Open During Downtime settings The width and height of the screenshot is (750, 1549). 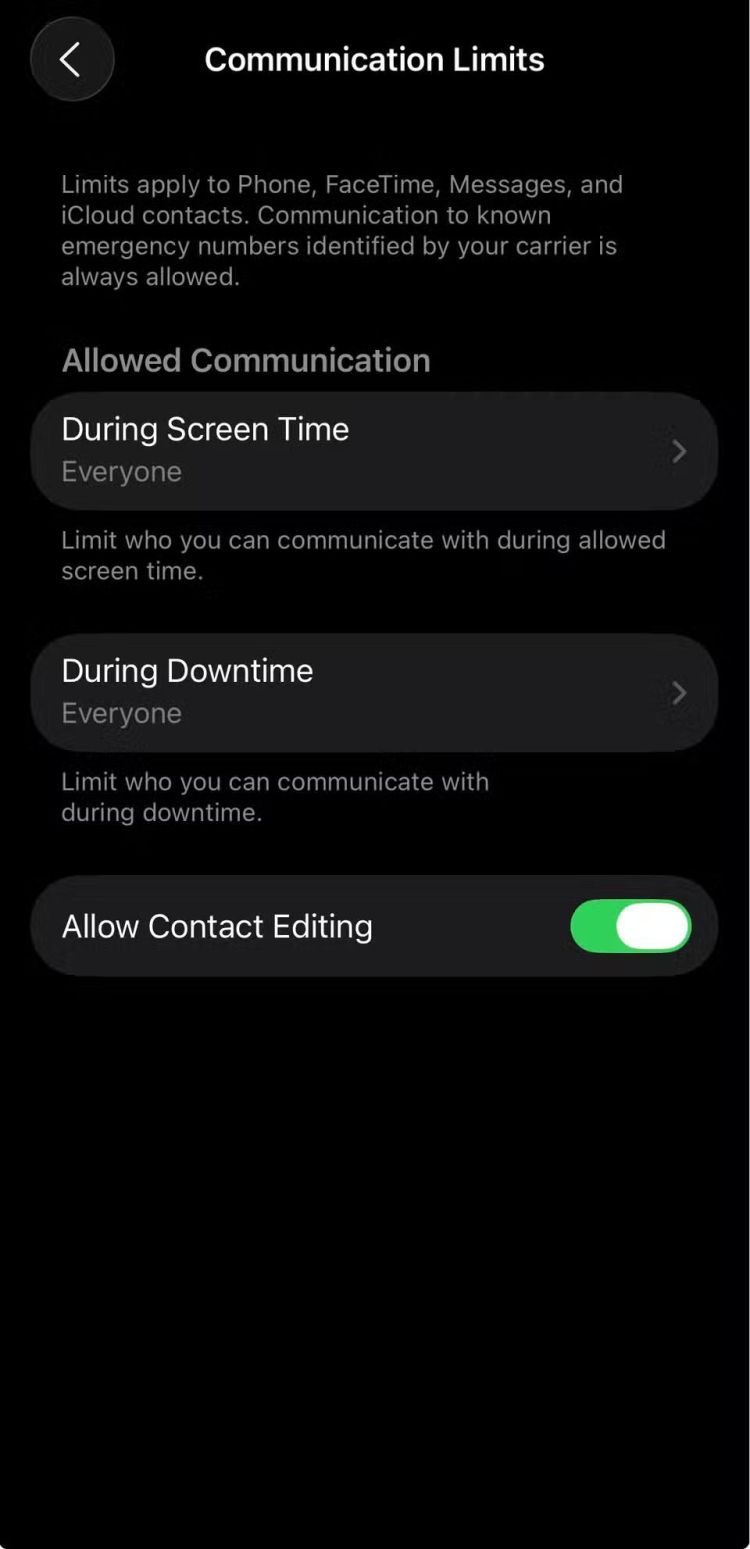click(x=374, y=692)
